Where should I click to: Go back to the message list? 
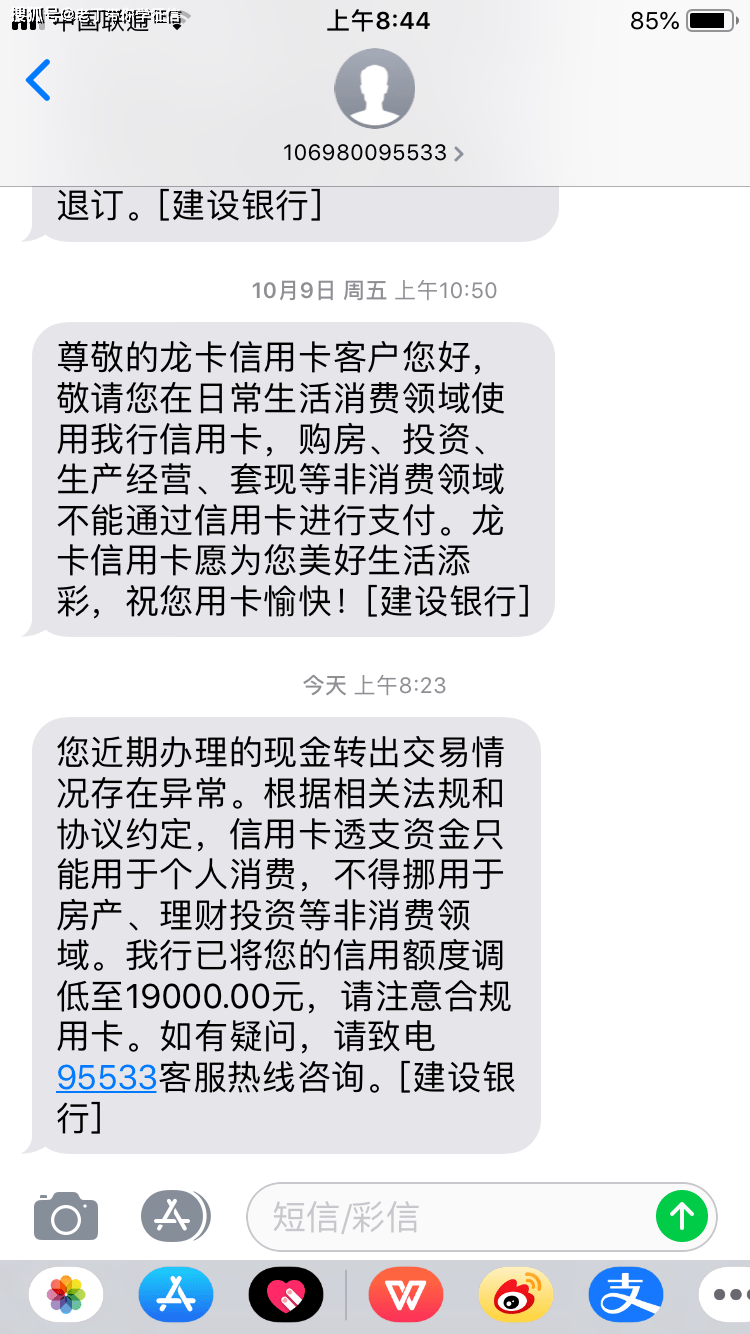[38, 81]
